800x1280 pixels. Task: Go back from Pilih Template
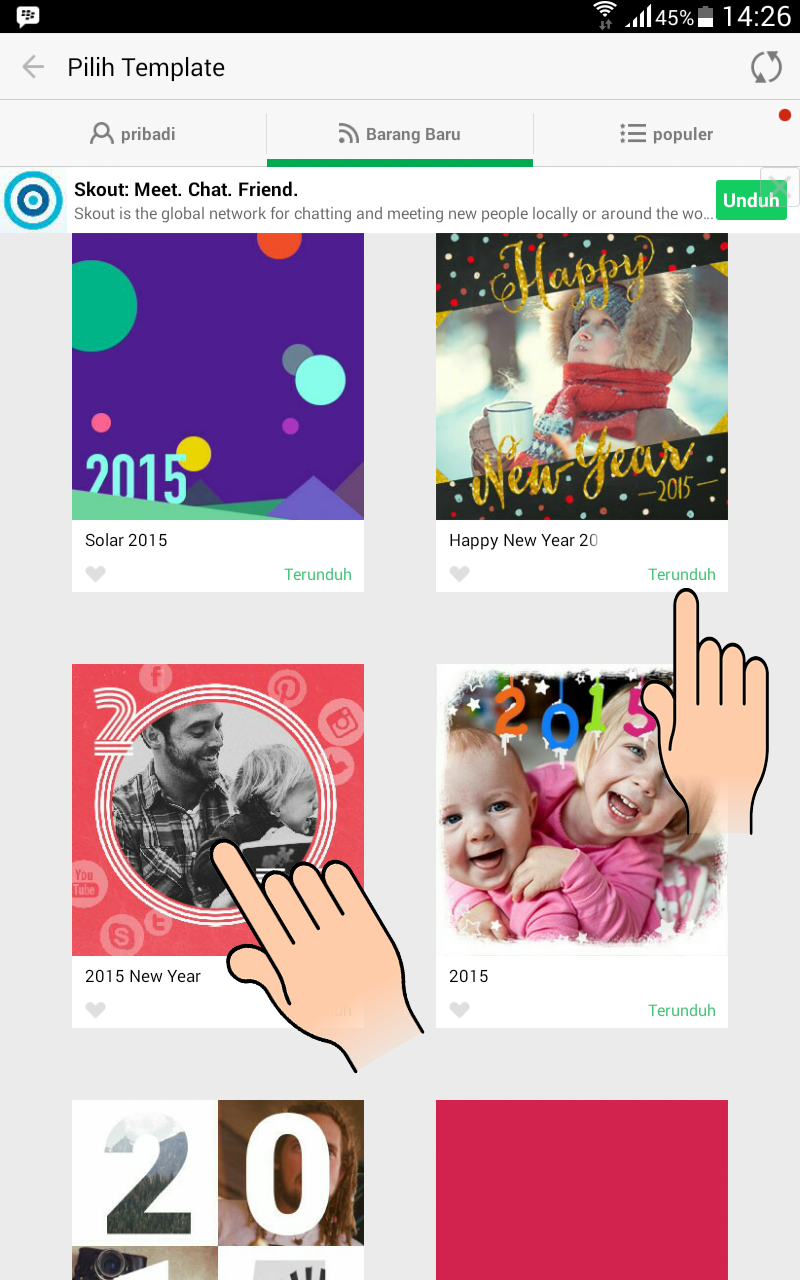click(x=33, y=67)
